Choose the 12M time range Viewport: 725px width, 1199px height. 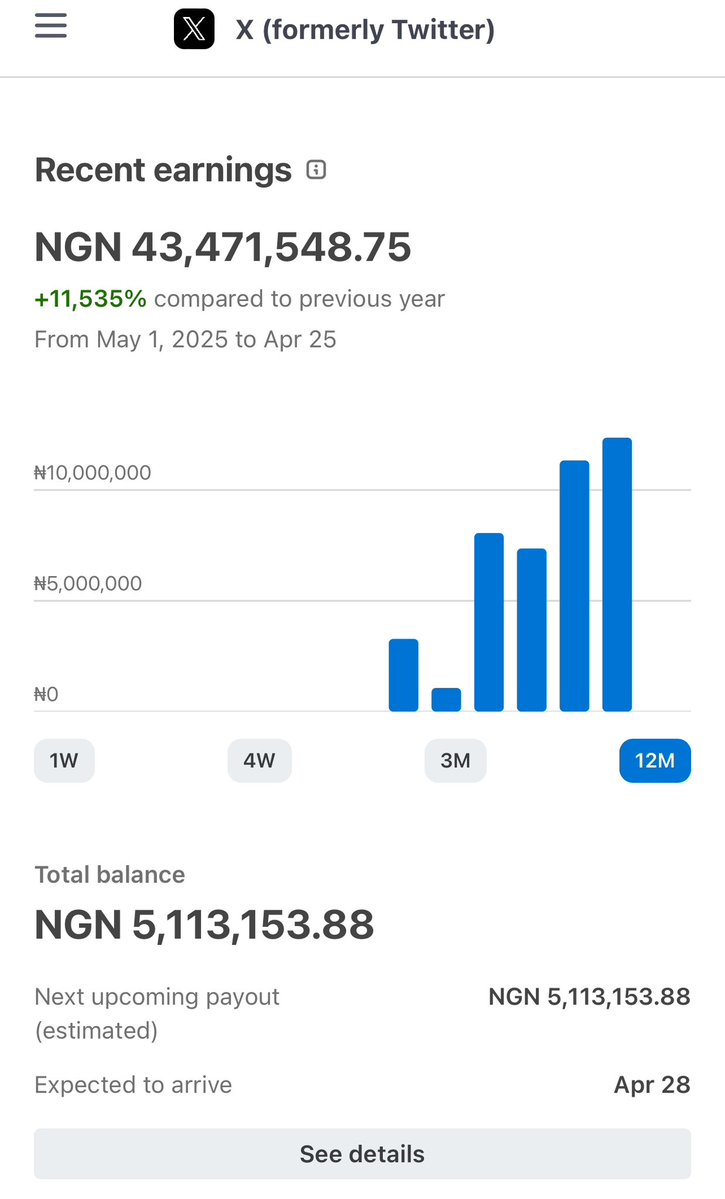click(654, 761)
